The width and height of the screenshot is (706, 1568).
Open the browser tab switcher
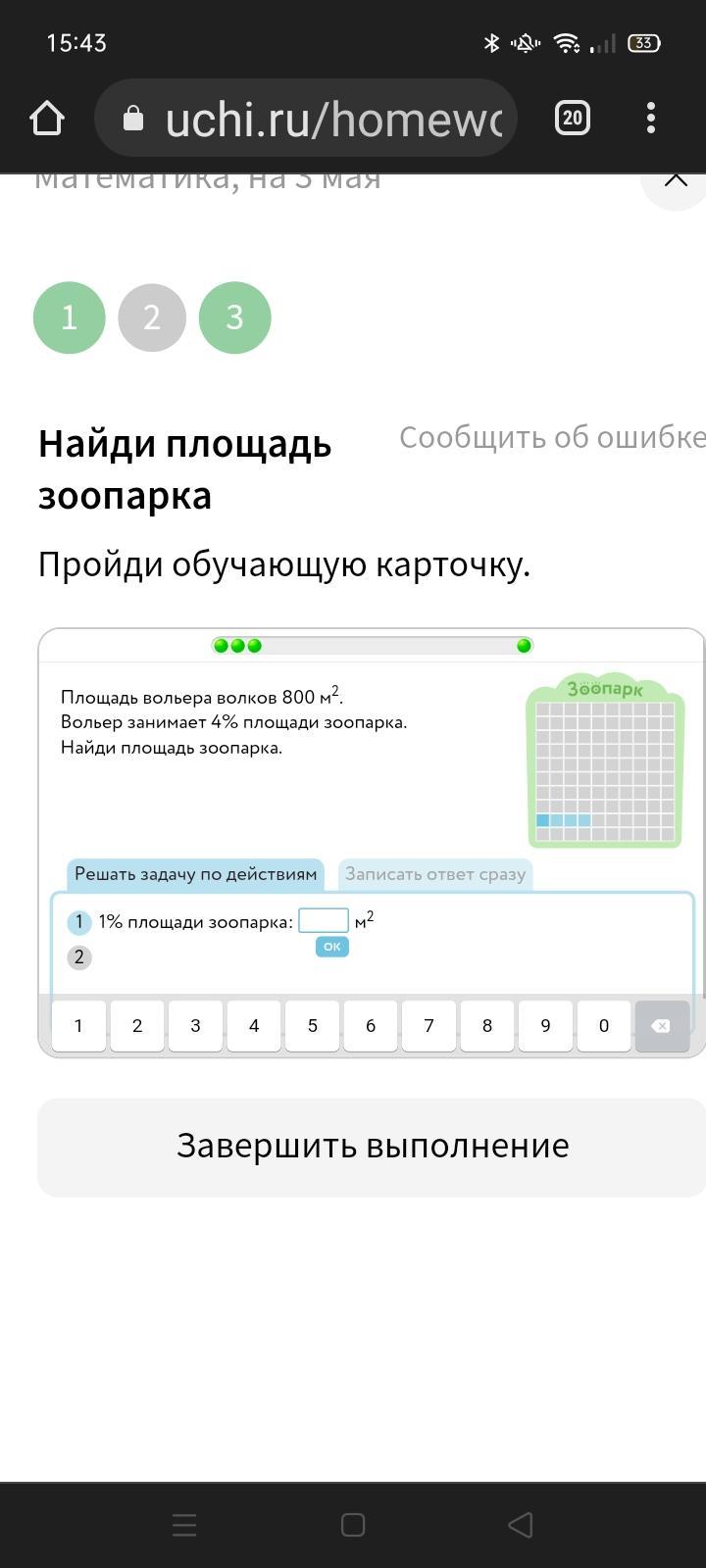(x=572, y=119)
